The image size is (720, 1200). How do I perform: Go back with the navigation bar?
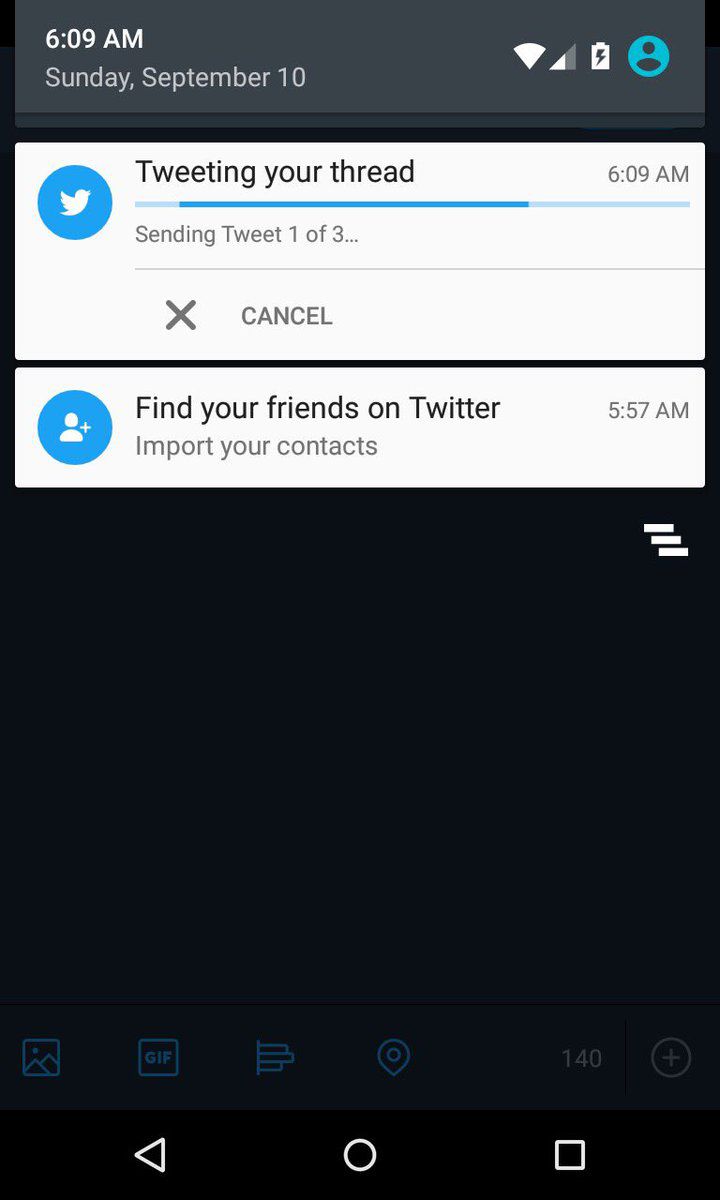click(150, 1155)
